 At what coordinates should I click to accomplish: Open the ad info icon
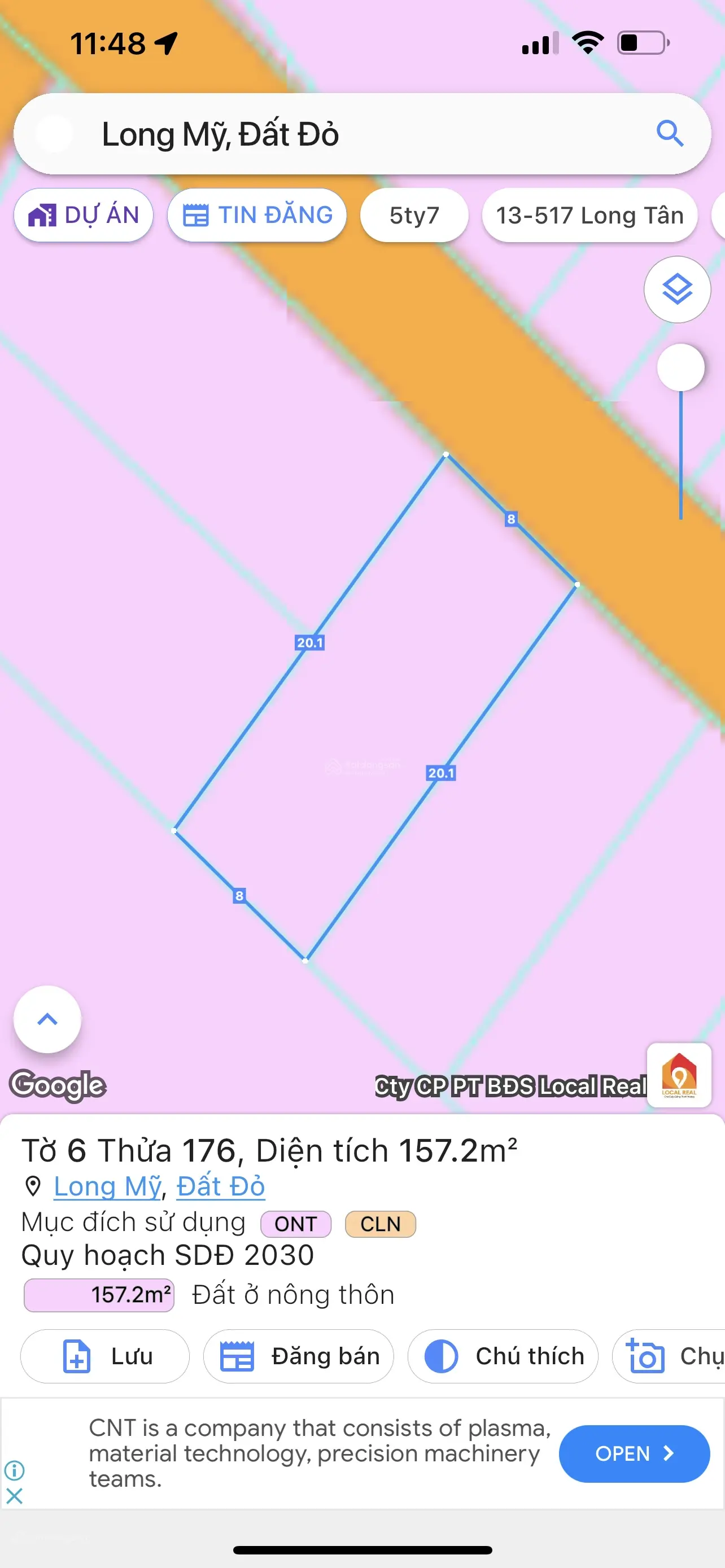pyautogui.click(x=15, y=1470)
